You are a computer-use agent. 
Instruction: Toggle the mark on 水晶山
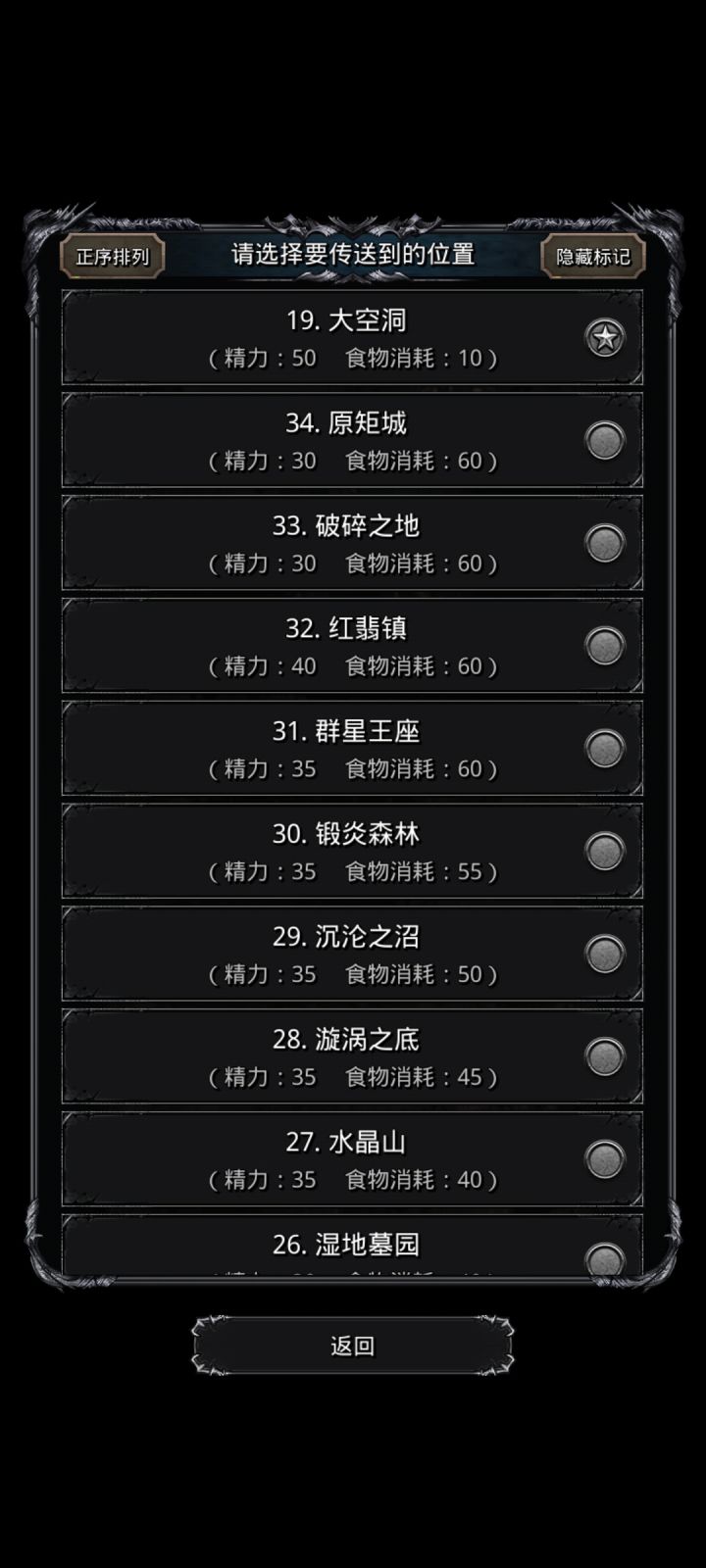(x=605, y=1159)
